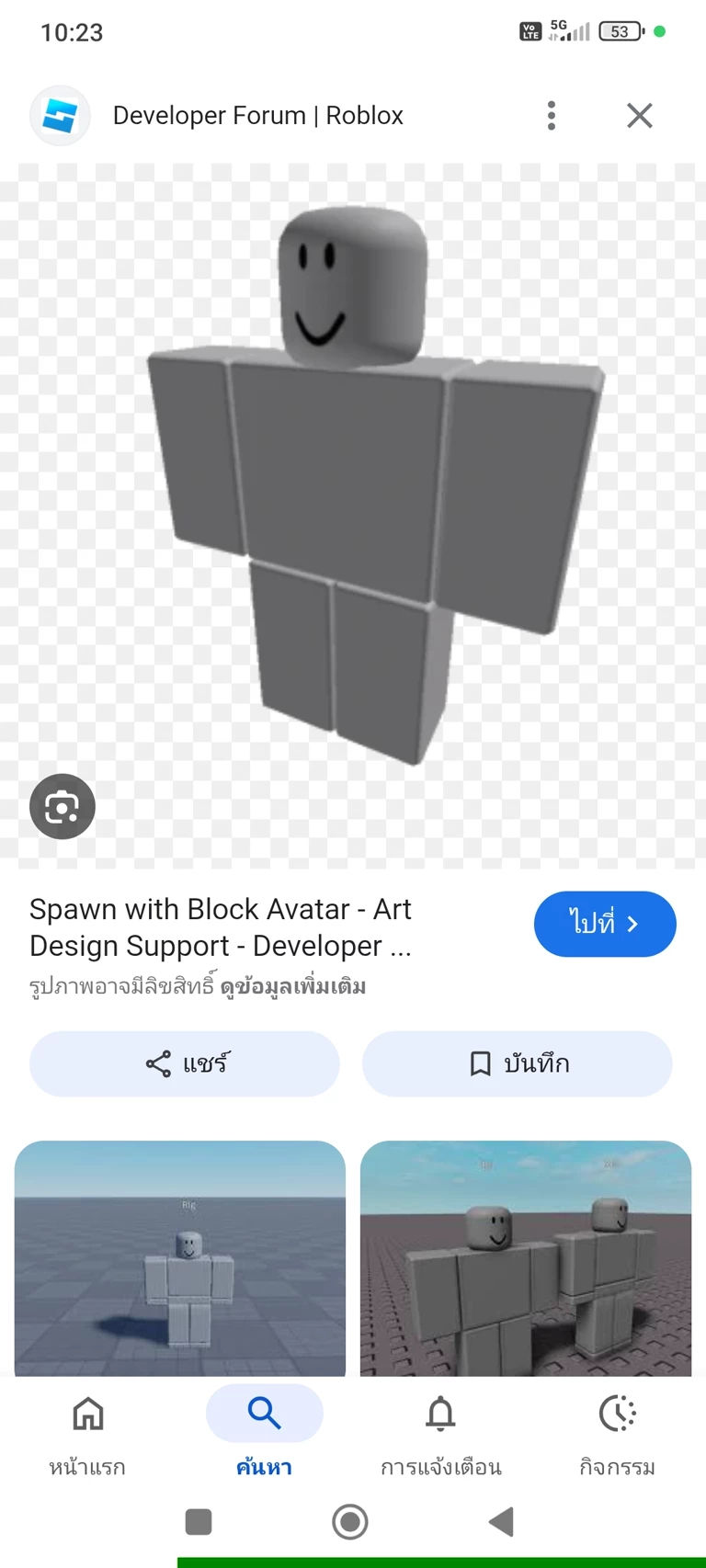Search this image with Google Lens
The height and width of the screenshot is (1568, 706).
pos(63,807)
